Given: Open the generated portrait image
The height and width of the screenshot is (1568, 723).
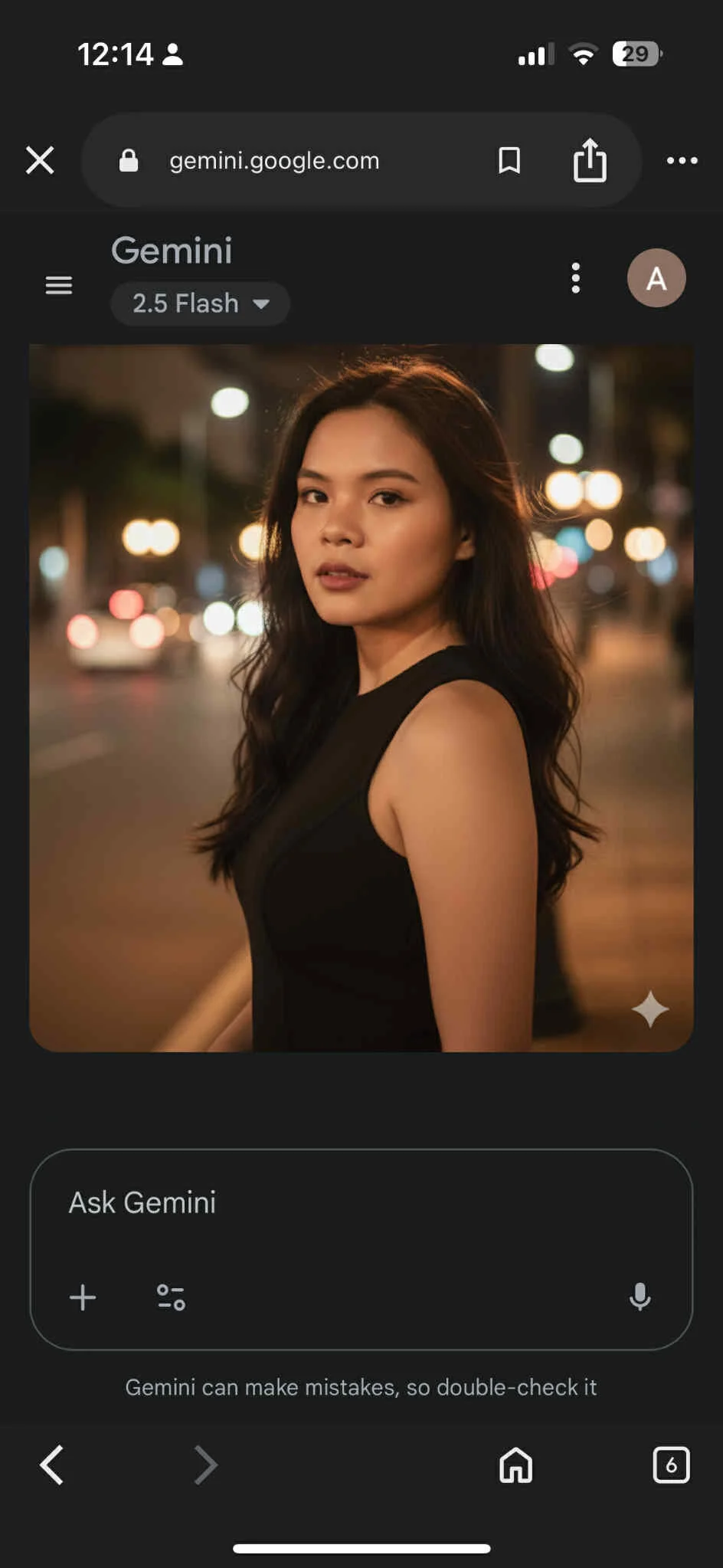Looking at the screenshot, I should (x=361, y=697).
